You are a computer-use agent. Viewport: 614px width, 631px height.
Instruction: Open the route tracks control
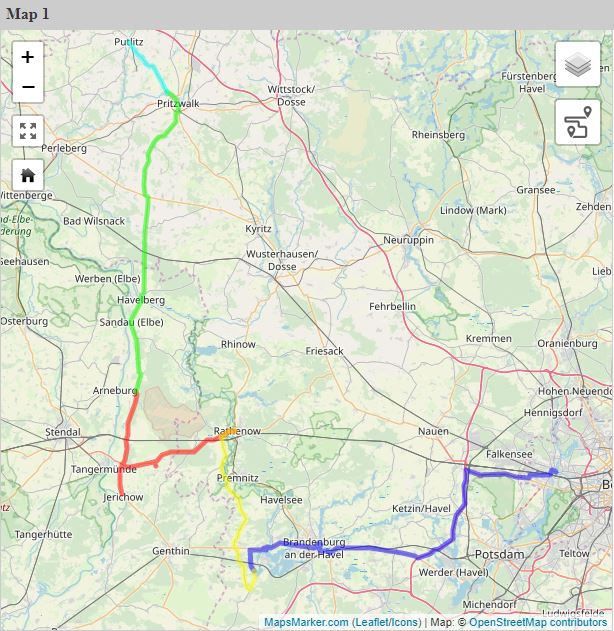pyautogui.click(x=577, y=123)
